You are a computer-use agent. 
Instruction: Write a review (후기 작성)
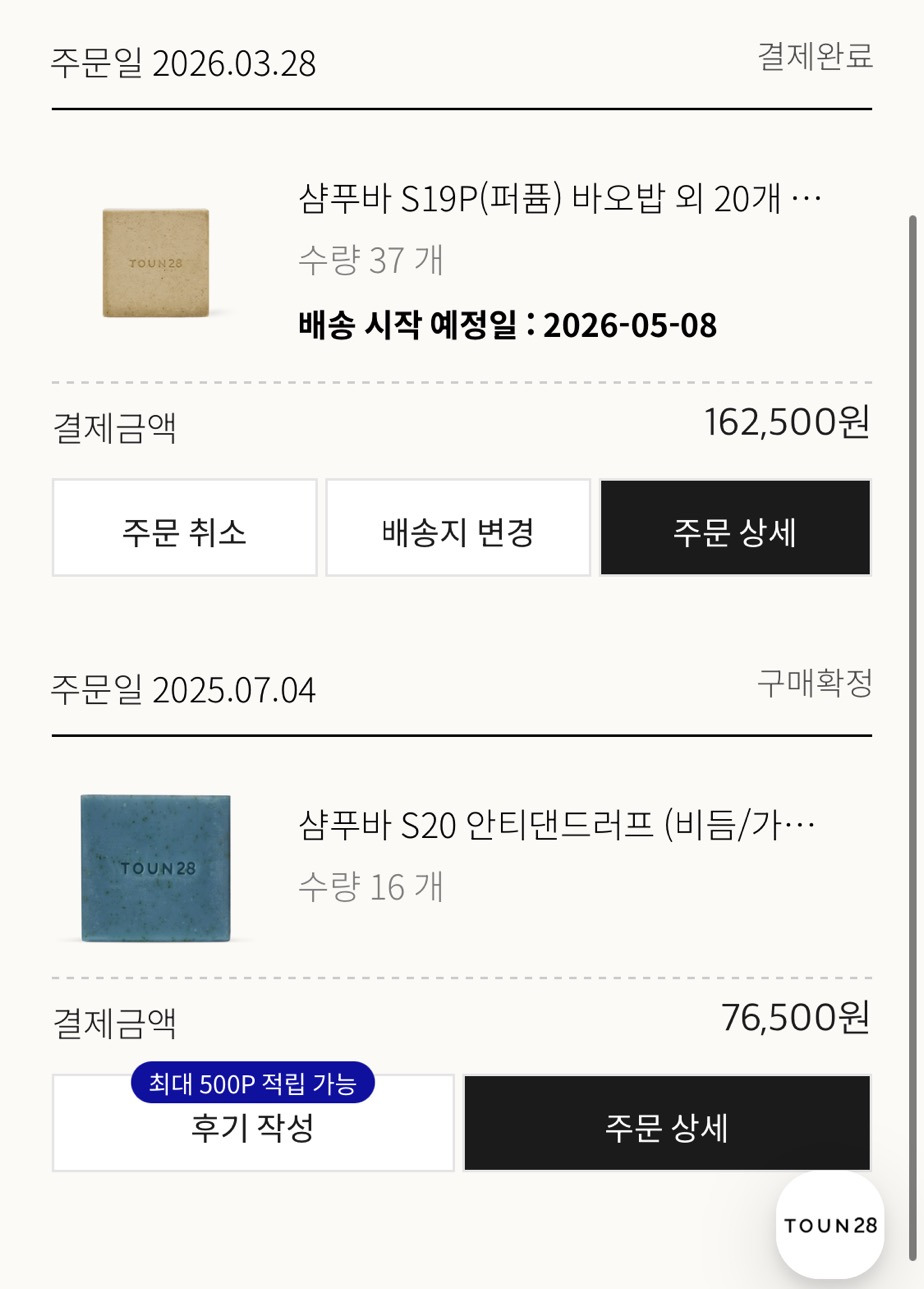[x=253, y=1123]
